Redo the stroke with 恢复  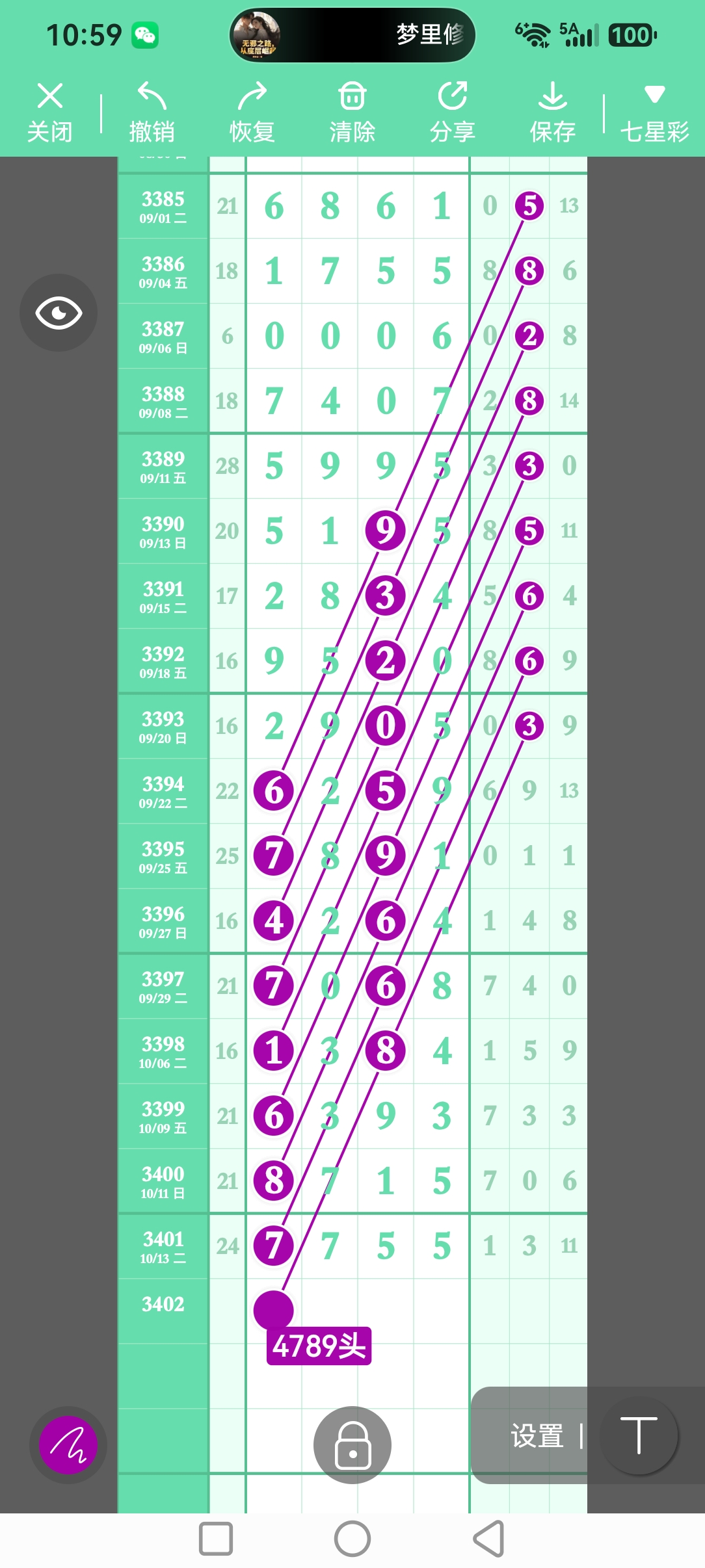coord(252,112)
